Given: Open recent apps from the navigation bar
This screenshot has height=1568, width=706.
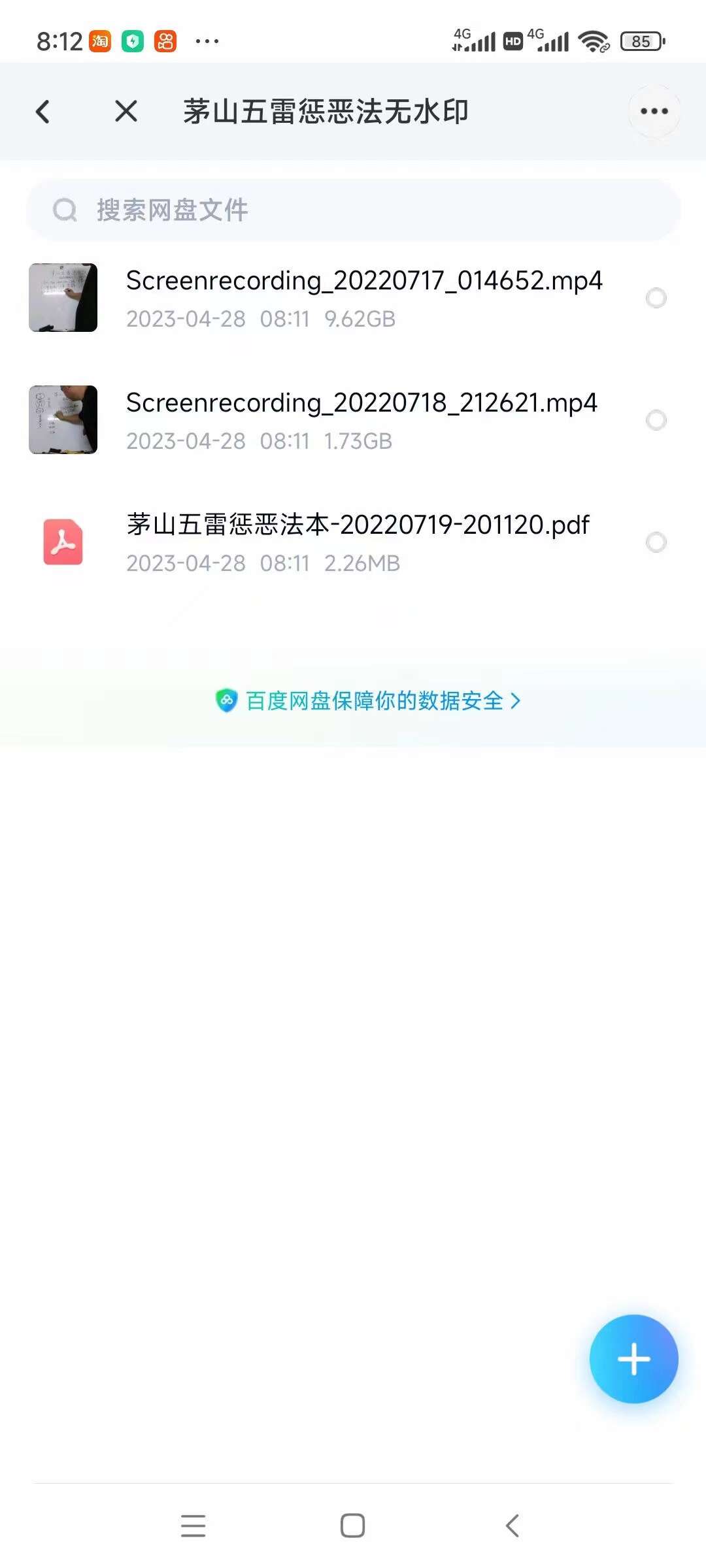Looking at the screenshot, I should coord(193,1526).
